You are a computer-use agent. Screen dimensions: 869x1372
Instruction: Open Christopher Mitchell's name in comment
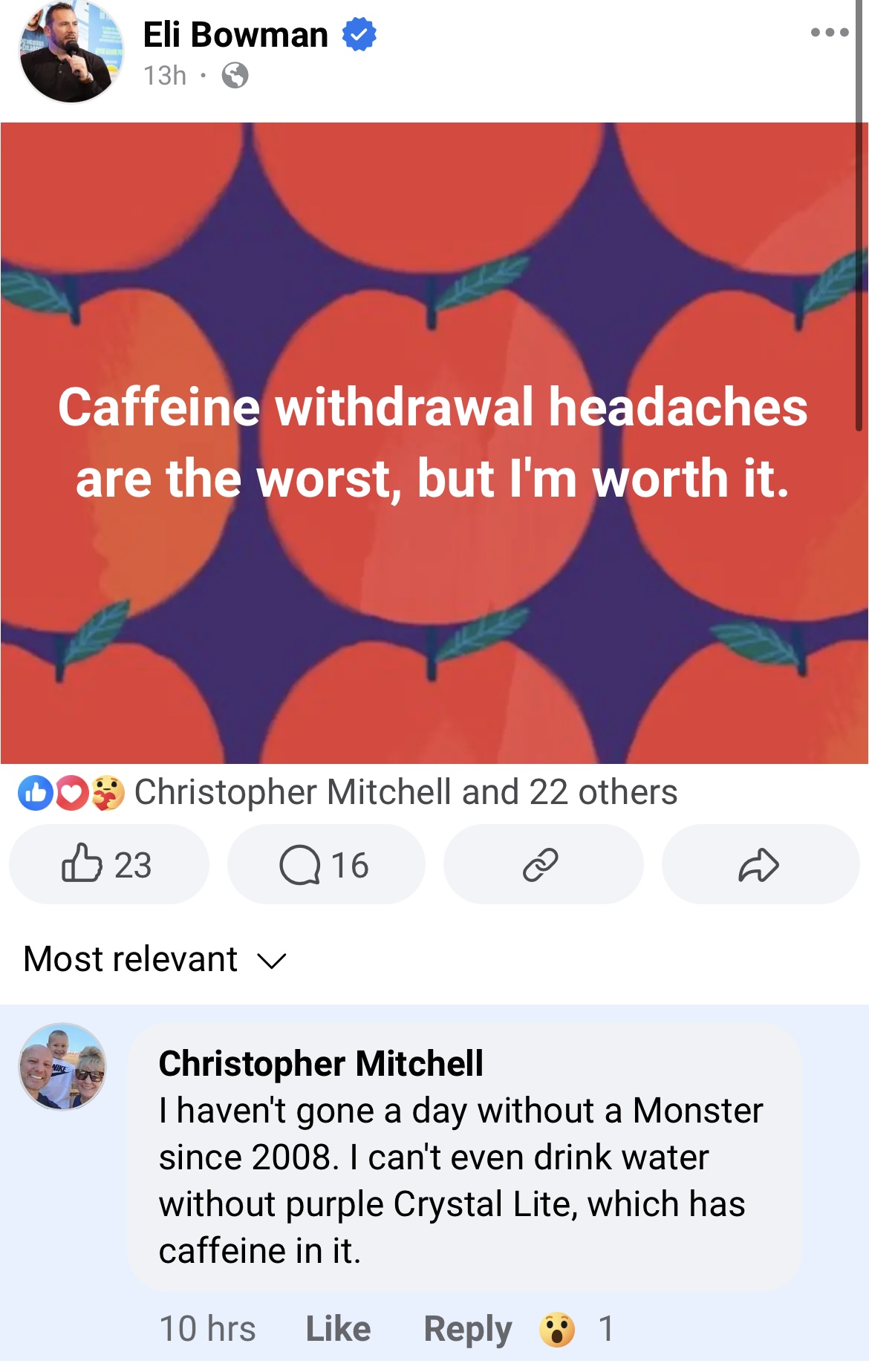[321, 1063]
